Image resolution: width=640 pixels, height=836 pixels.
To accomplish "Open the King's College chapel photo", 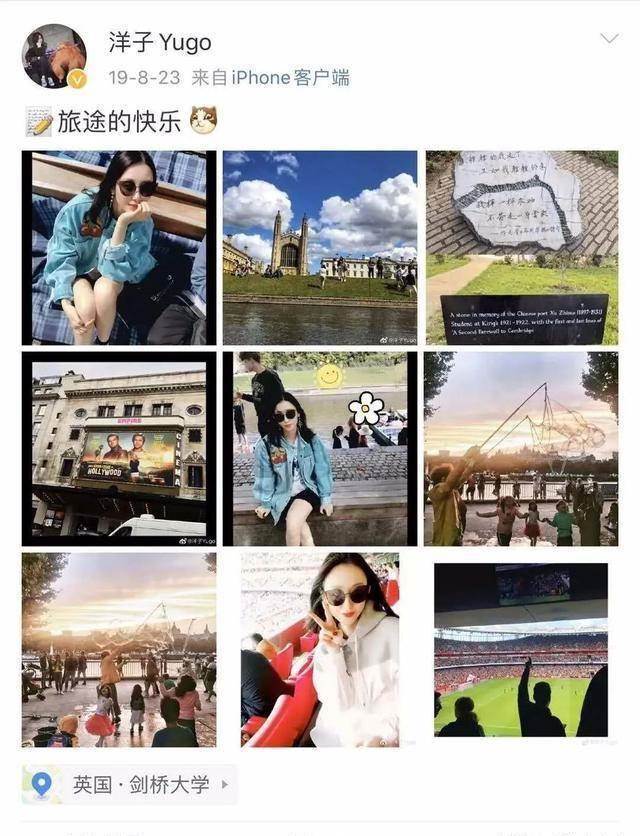I will tap(320, 247).
